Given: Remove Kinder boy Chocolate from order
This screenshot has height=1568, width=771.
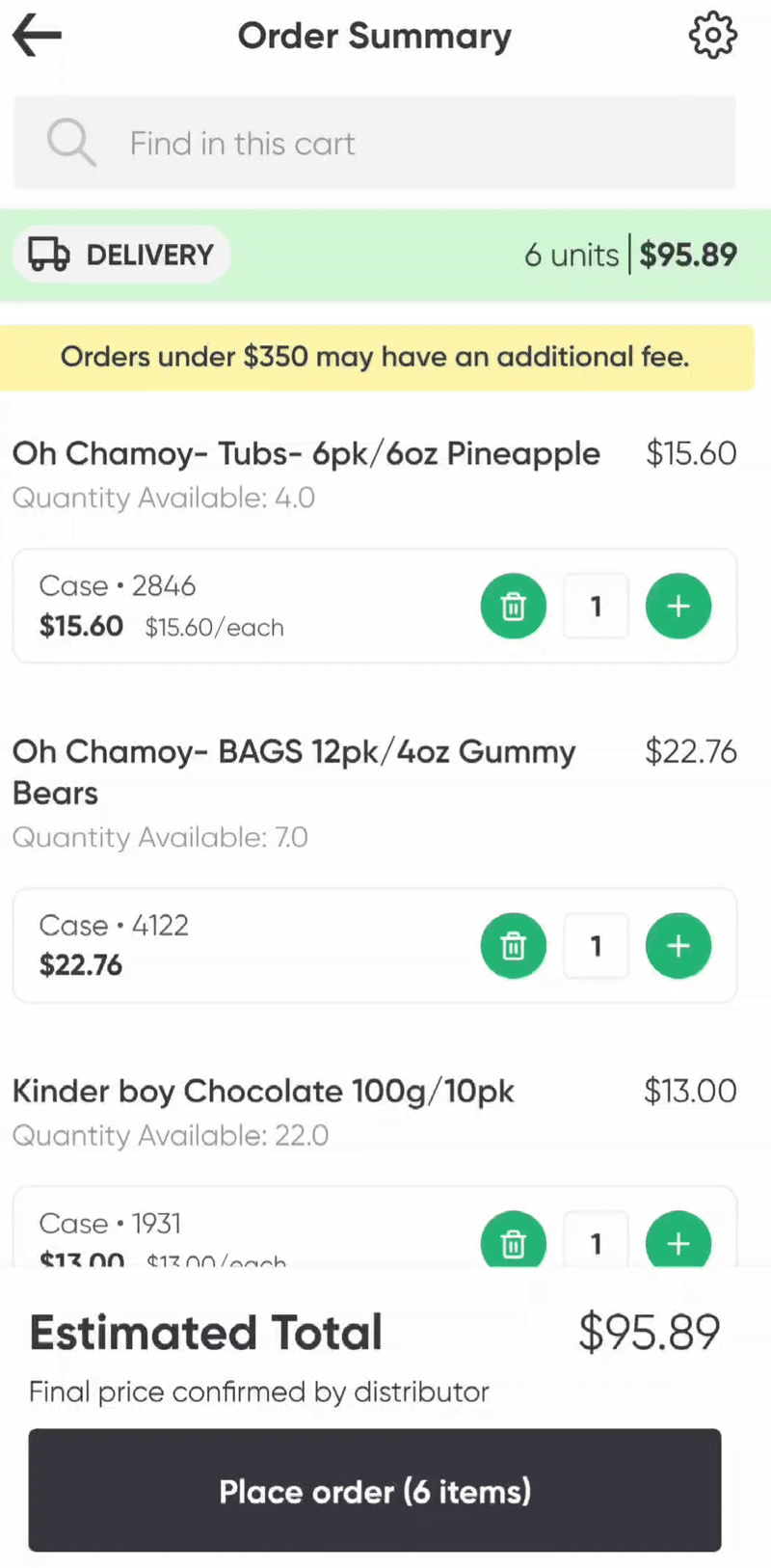Looking at the screenshot, I should 513,1242.
